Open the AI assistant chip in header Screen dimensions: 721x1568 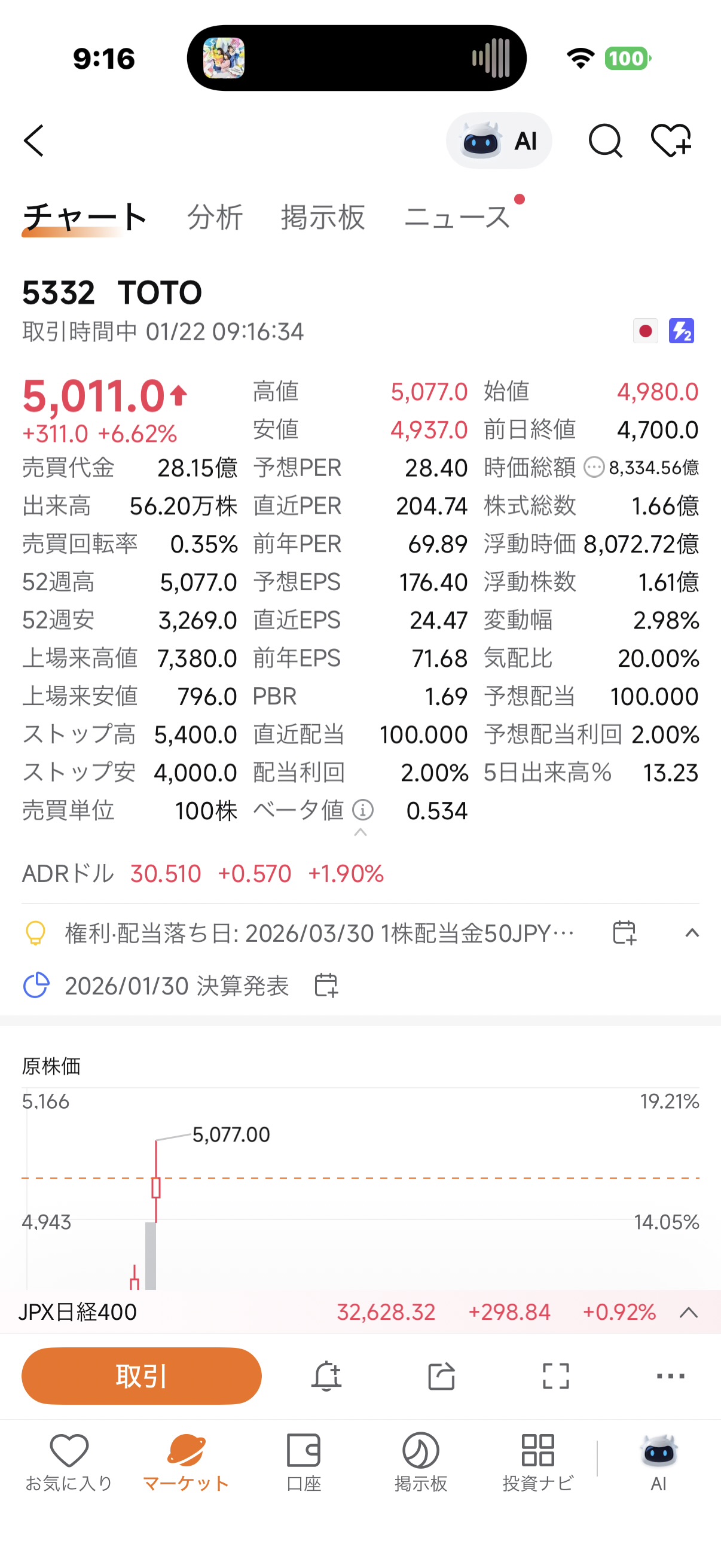499,141
